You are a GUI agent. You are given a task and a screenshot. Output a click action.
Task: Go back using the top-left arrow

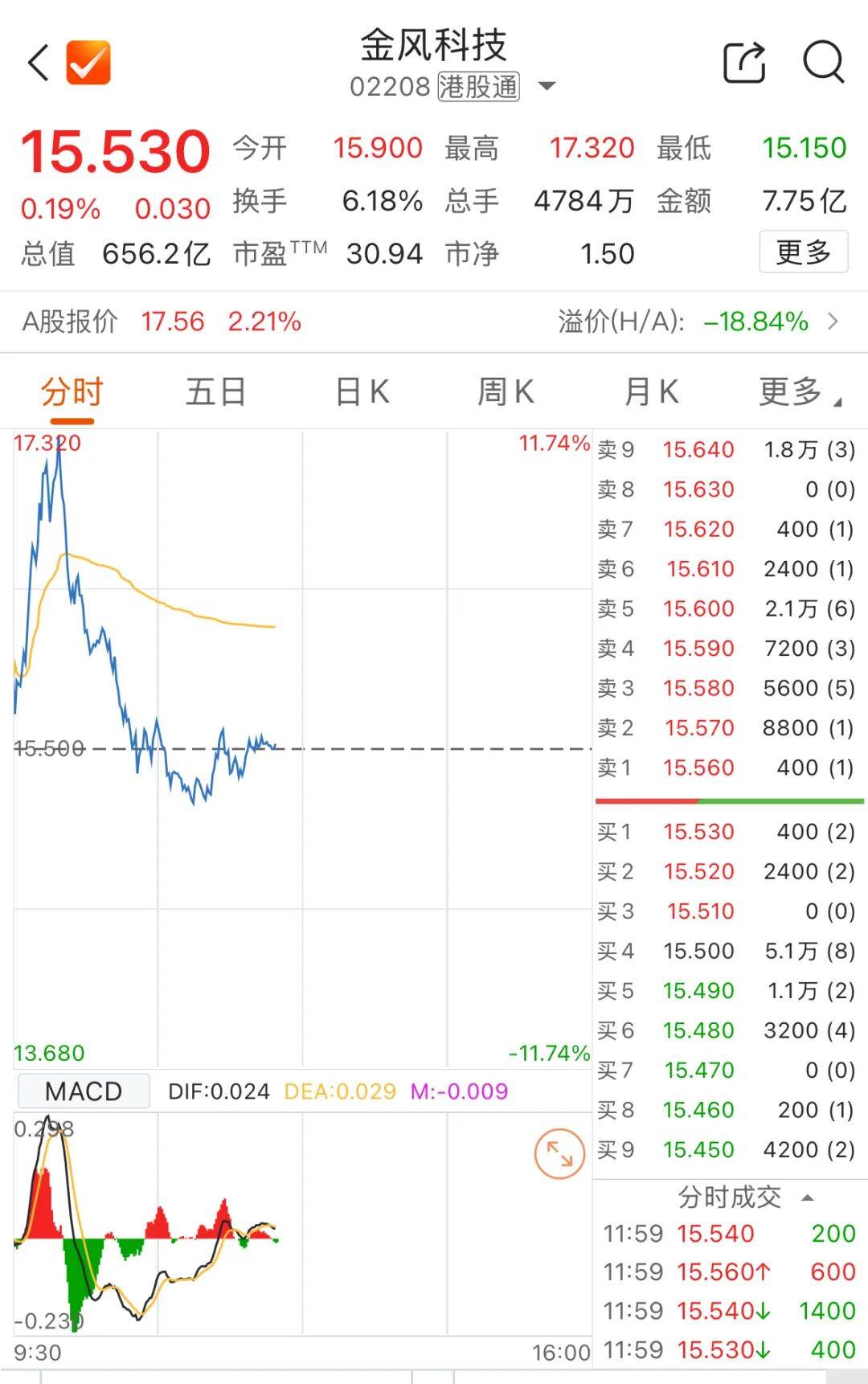click(x=39, y=63)
